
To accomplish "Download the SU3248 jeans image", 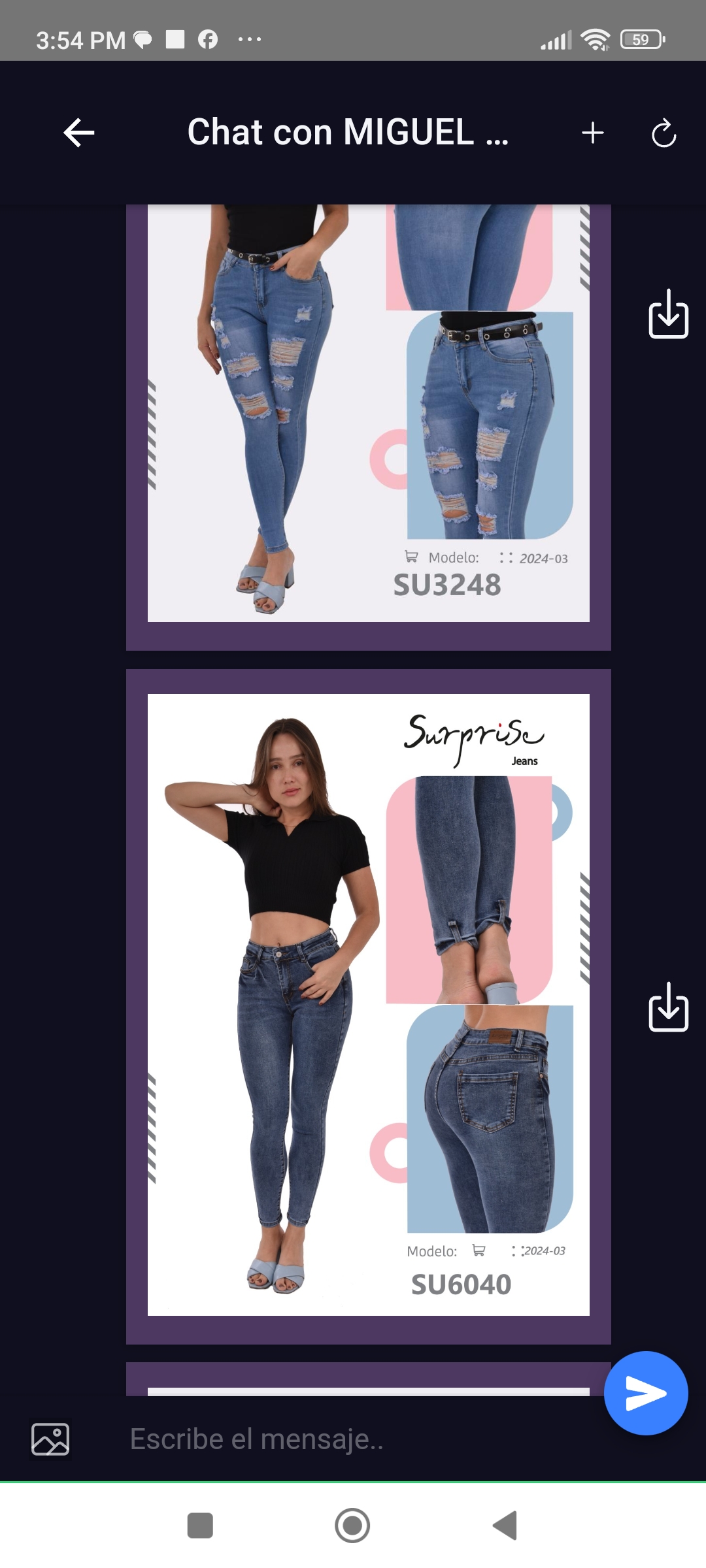I will (x=668, y=314).
